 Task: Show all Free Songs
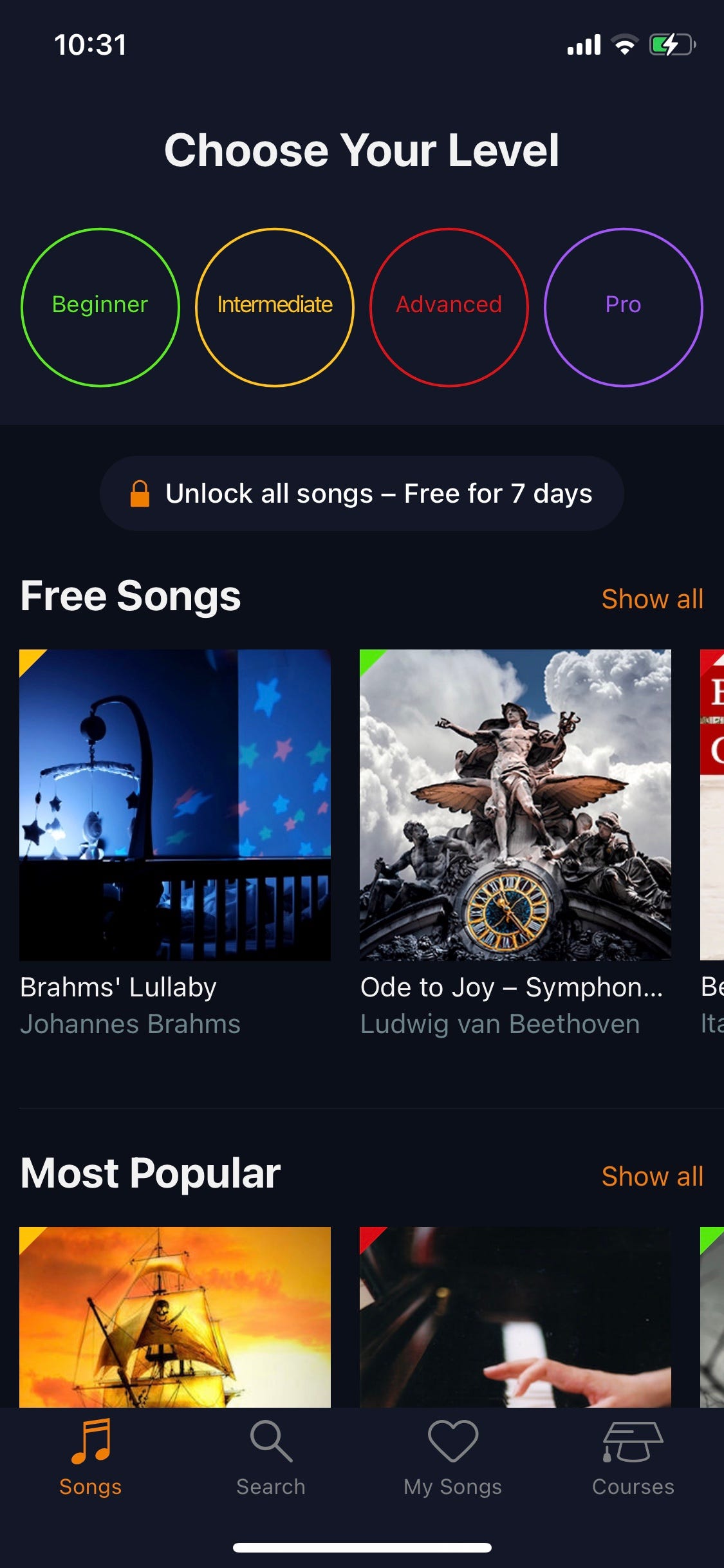coord(651,599)
